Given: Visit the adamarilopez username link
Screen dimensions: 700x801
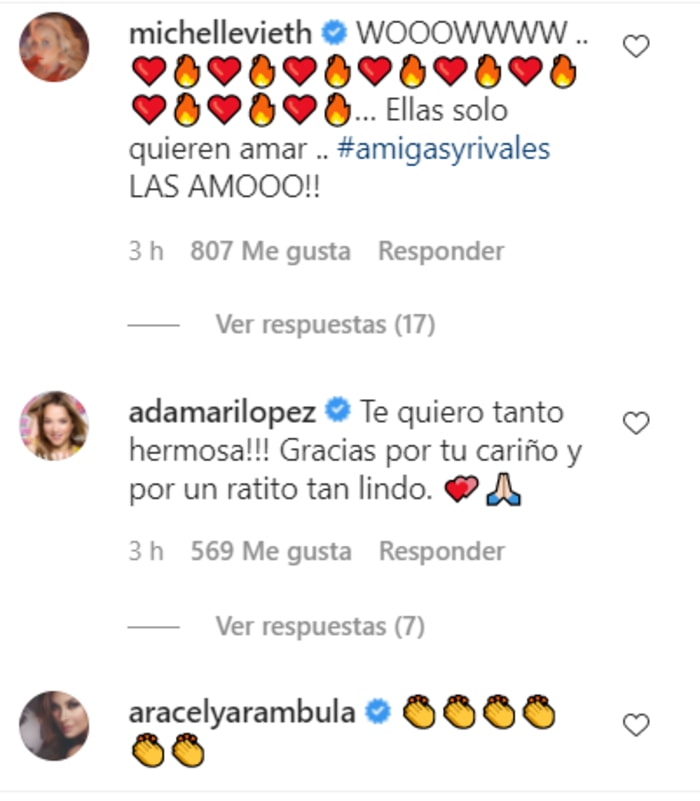Looking at the screenshot, I should pos(223,411).
